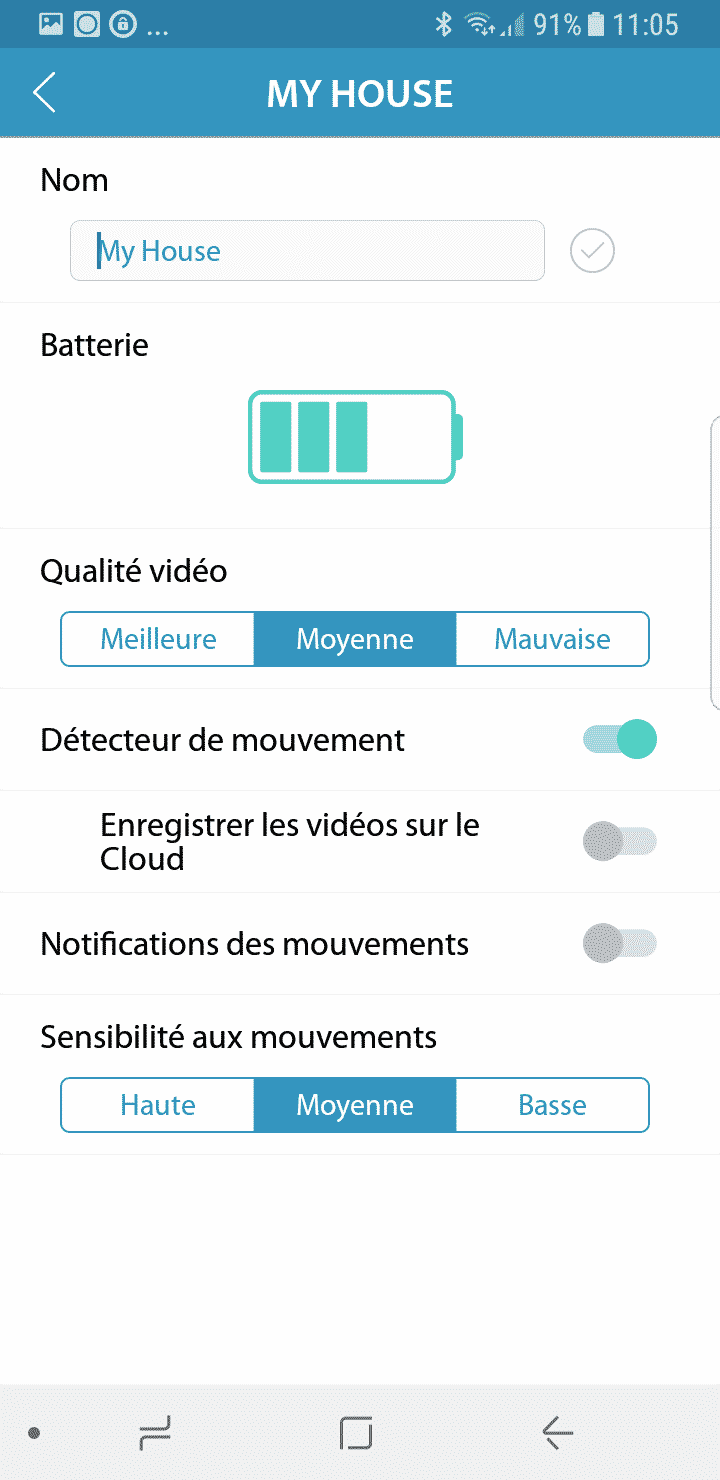Edit the Nom text field

307,251
